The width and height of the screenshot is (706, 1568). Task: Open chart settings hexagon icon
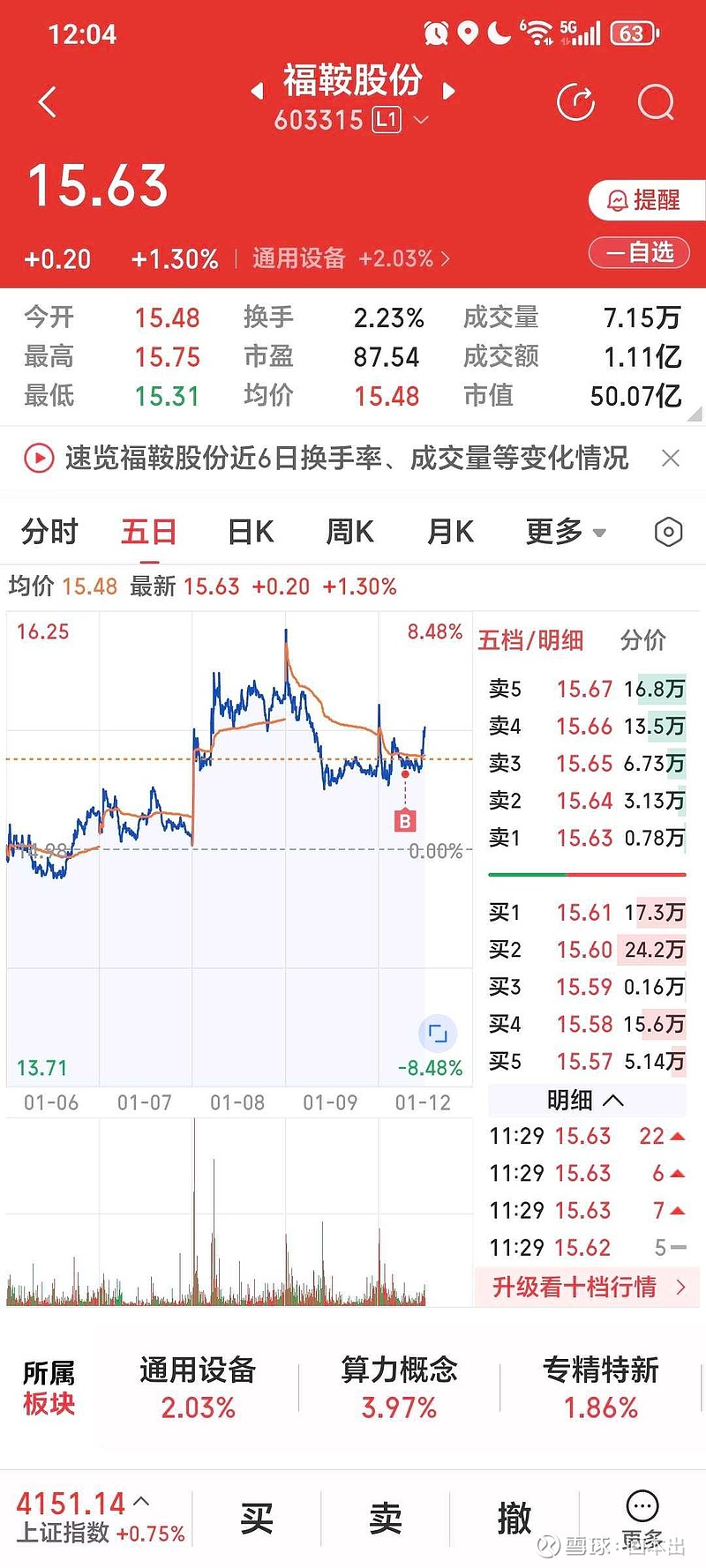coord(668,532)
